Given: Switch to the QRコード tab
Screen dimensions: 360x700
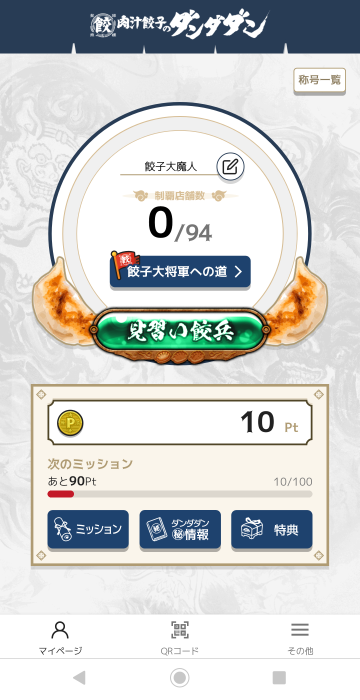Looking at the screenshot, I should coord(180,637).
